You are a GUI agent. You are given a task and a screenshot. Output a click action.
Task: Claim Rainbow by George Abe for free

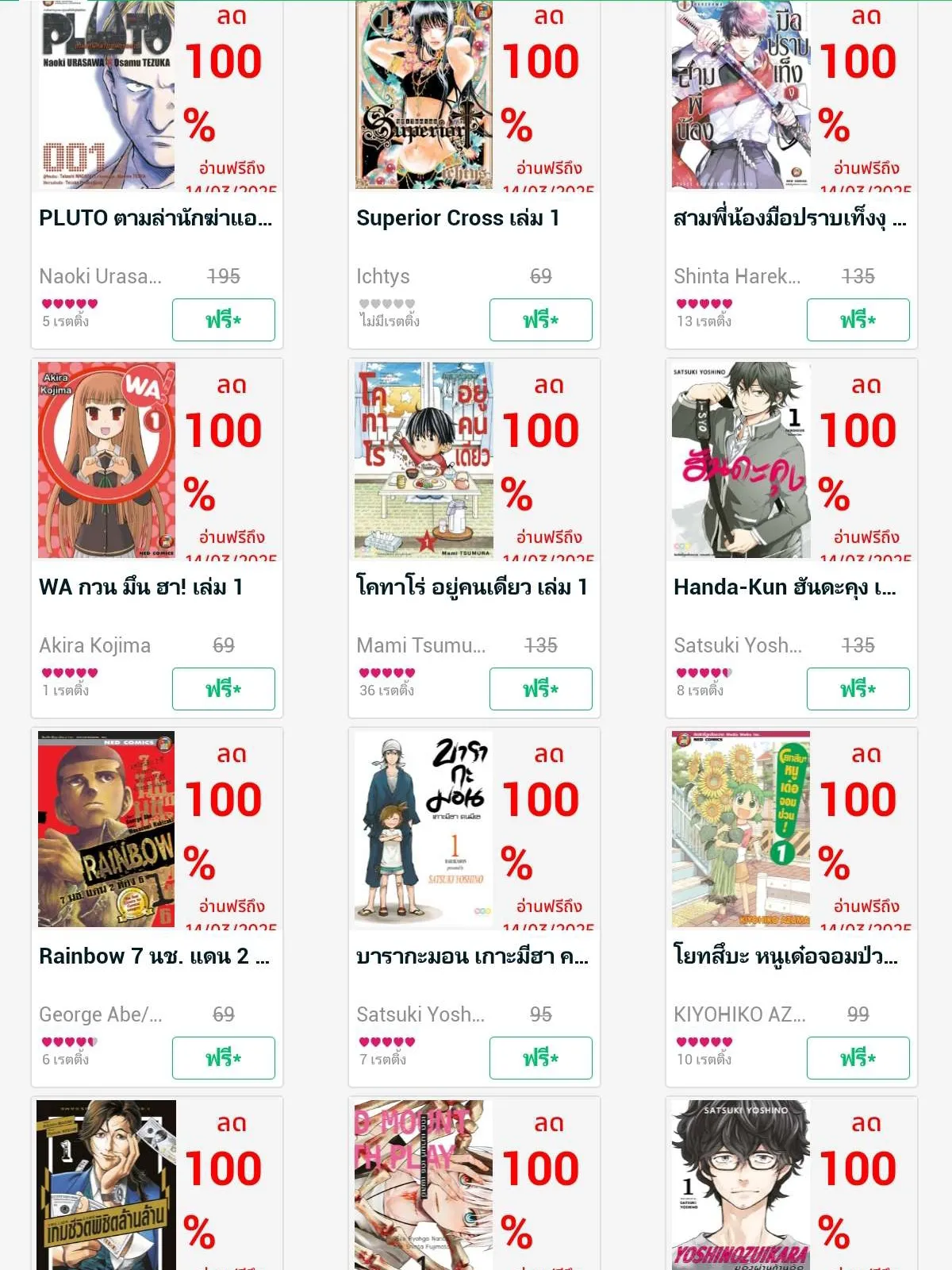pyautogui.click(x=224, y=1058)
